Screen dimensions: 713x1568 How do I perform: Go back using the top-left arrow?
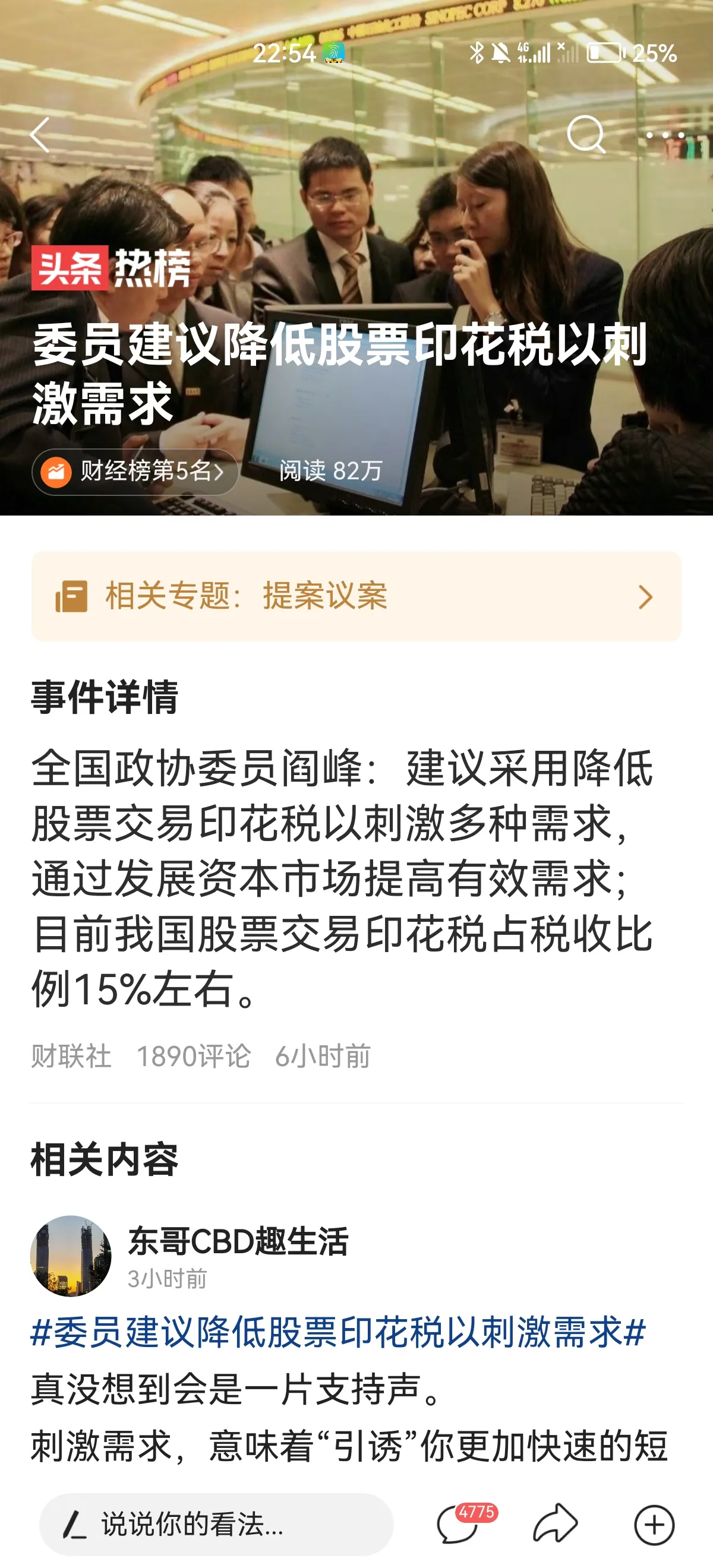[x=40, y=134]
